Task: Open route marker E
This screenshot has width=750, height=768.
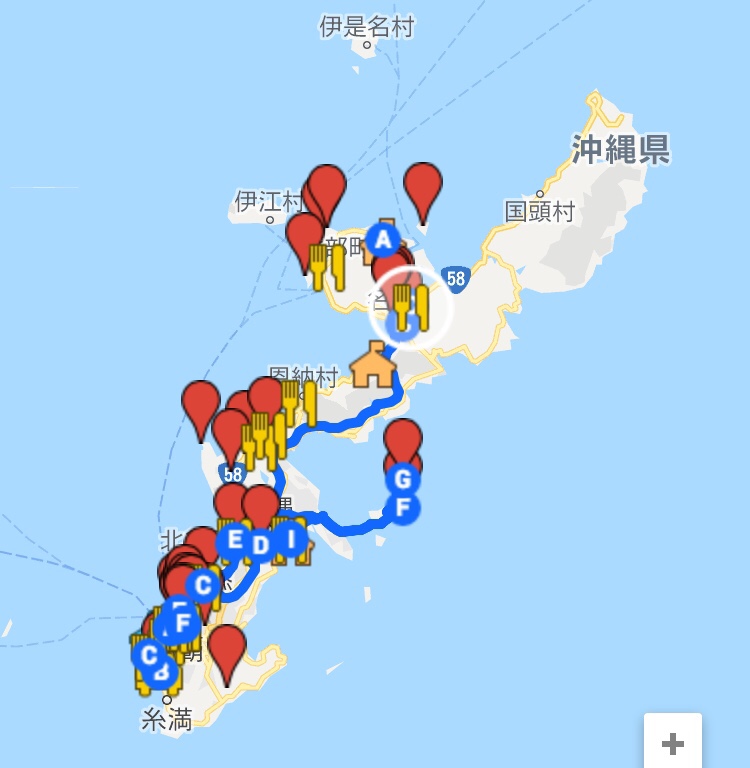Action: 234,541
